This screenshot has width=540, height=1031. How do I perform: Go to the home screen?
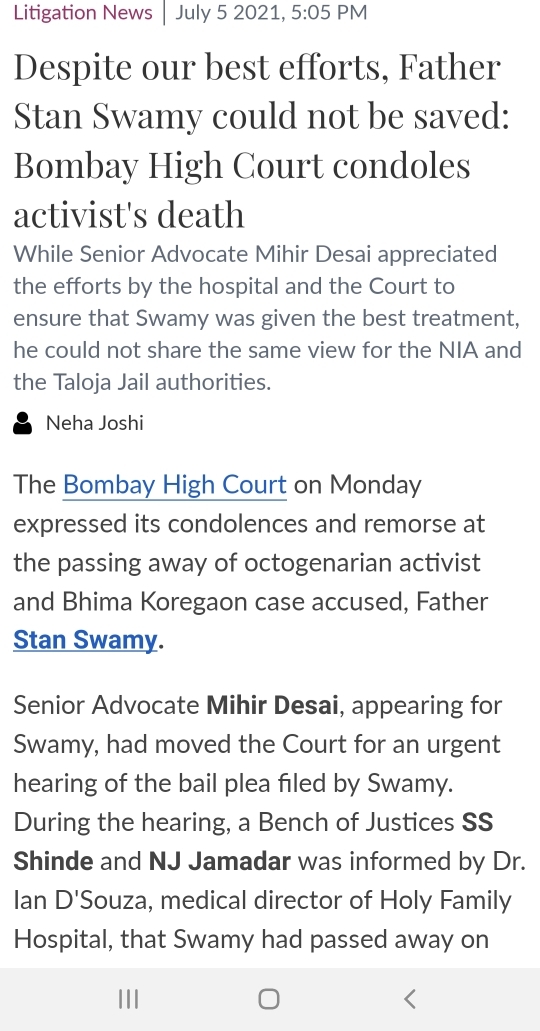[x=269, y=999]
